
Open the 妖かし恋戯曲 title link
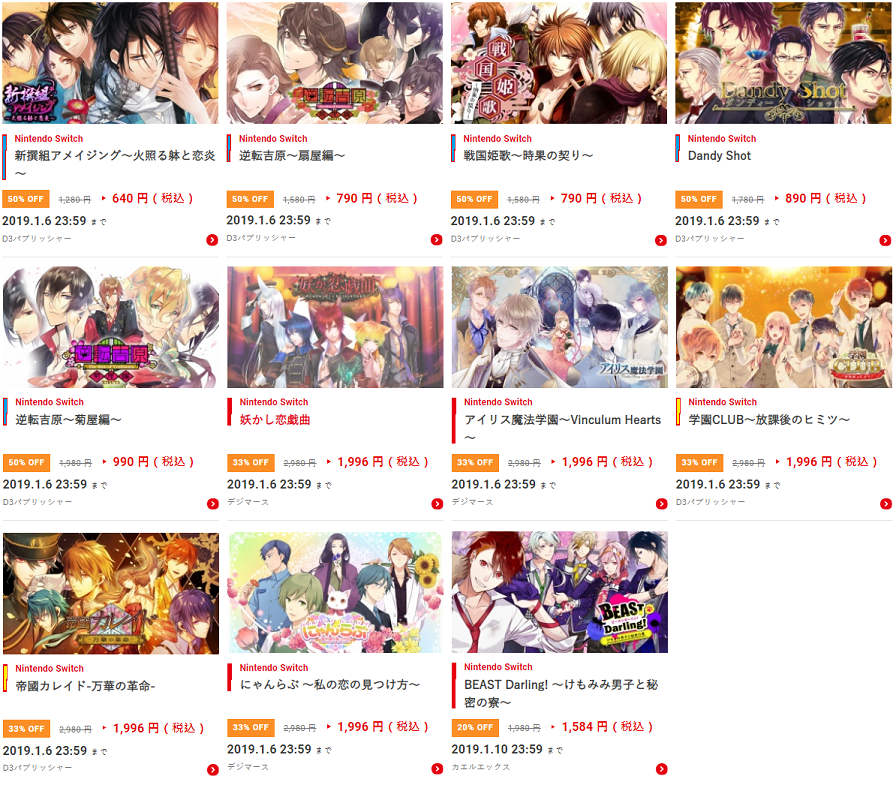[275, 420]
